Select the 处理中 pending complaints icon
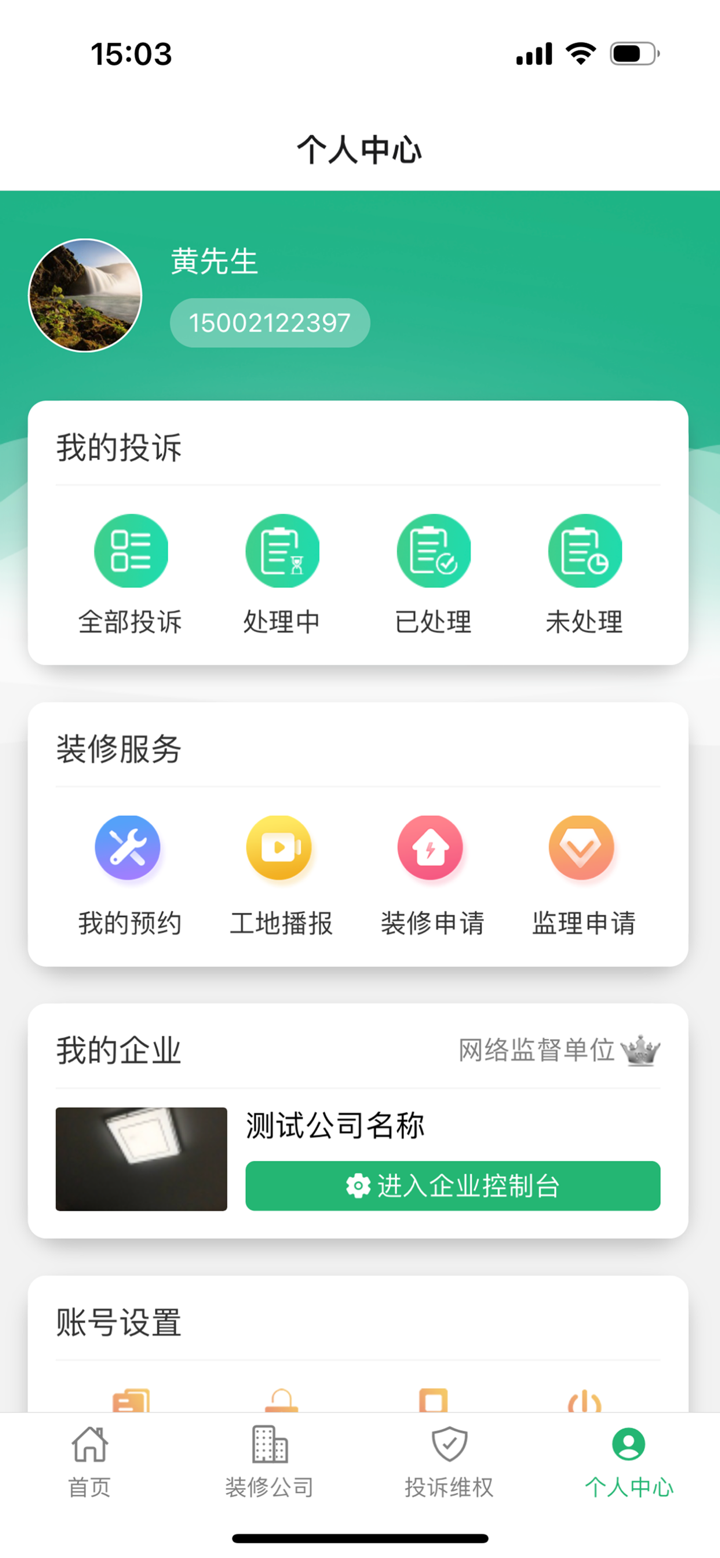 point(282,550)
